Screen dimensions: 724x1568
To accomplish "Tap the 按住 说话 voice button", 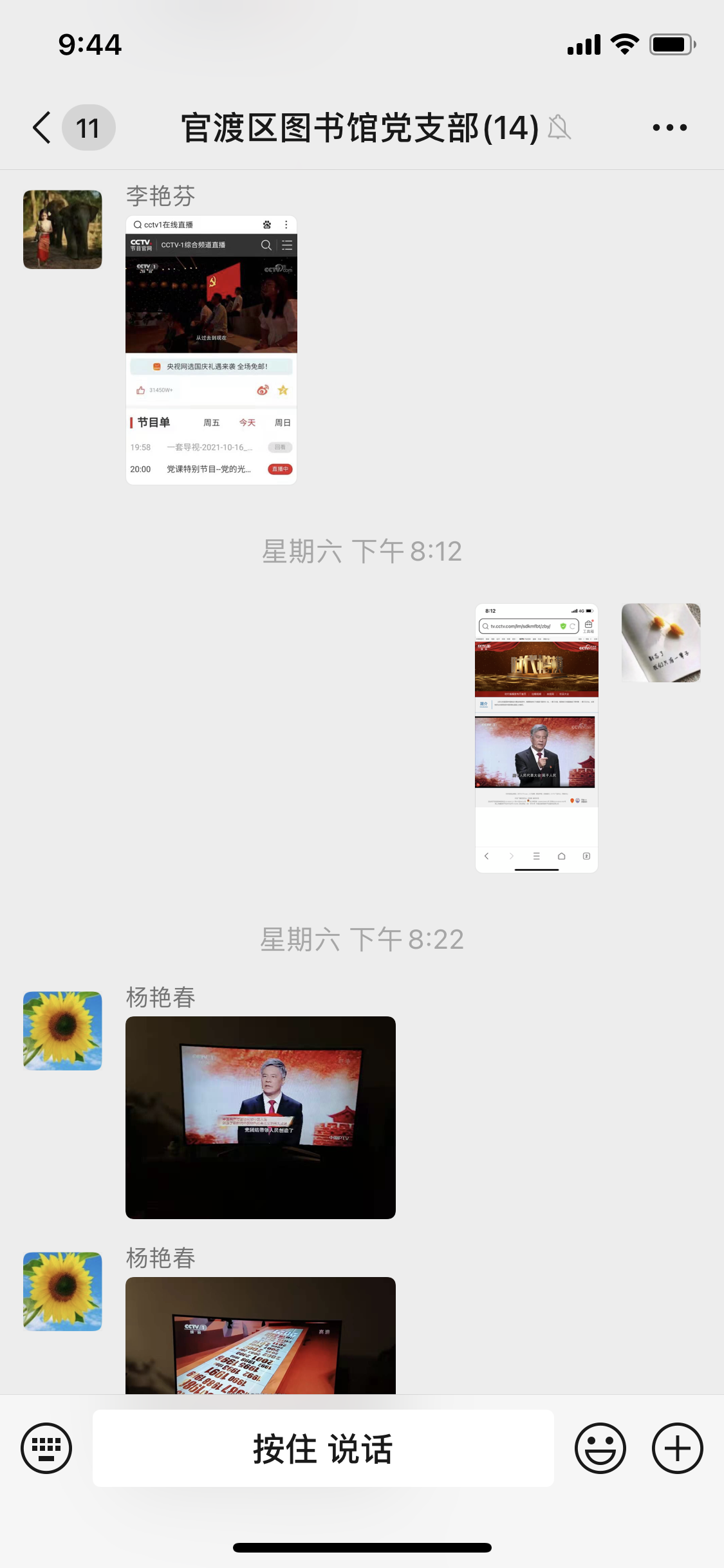I will (x=323, y=1448).
